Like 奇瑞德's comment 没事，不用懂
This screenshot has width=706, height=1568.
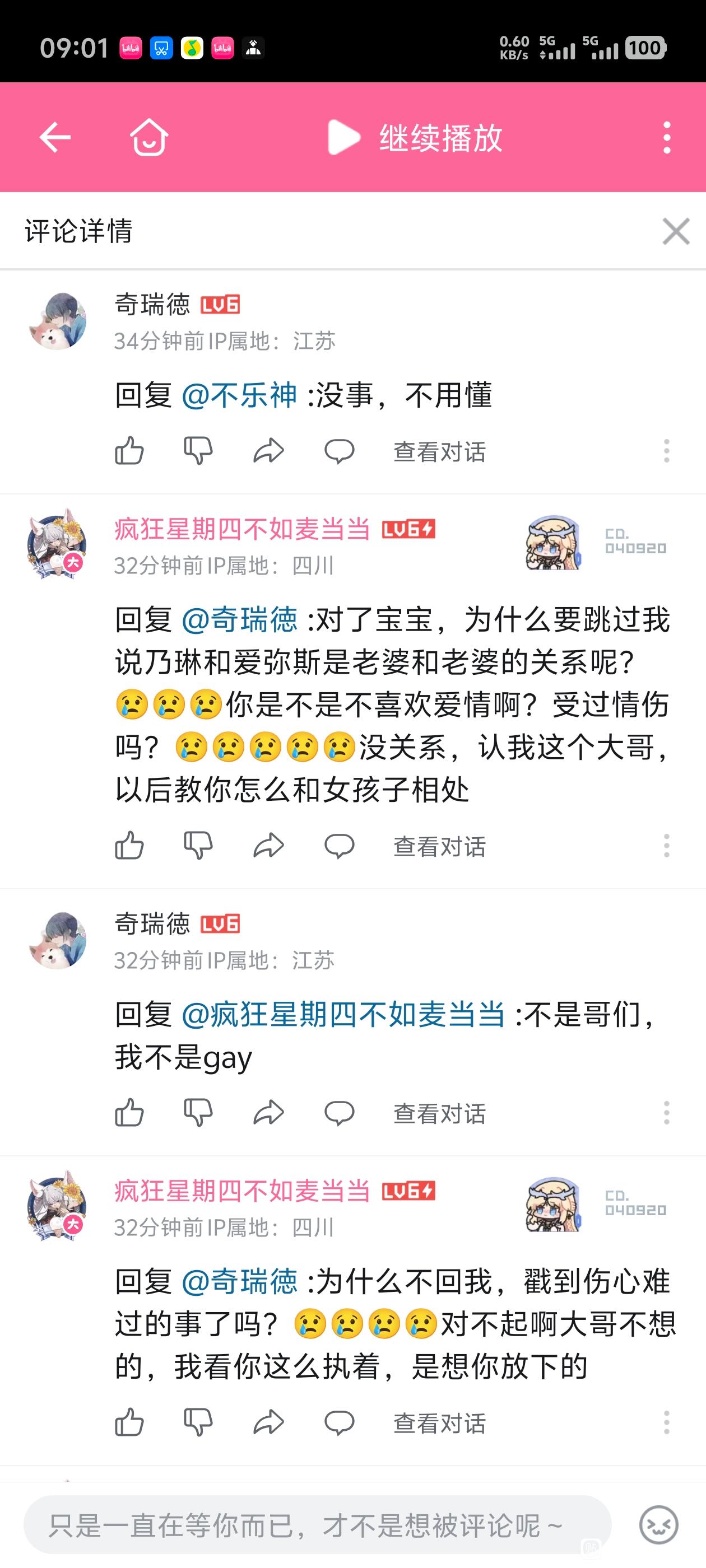pyautogui.click(x=129, y=451)
